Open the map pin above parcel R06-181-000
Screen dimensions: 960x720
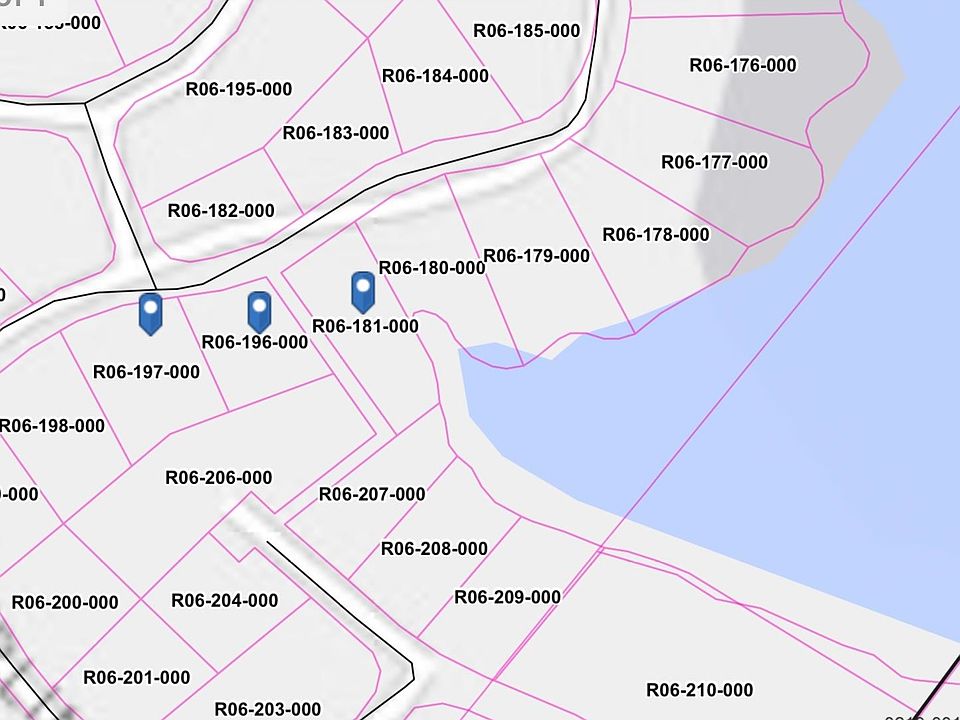coord(363,290)
